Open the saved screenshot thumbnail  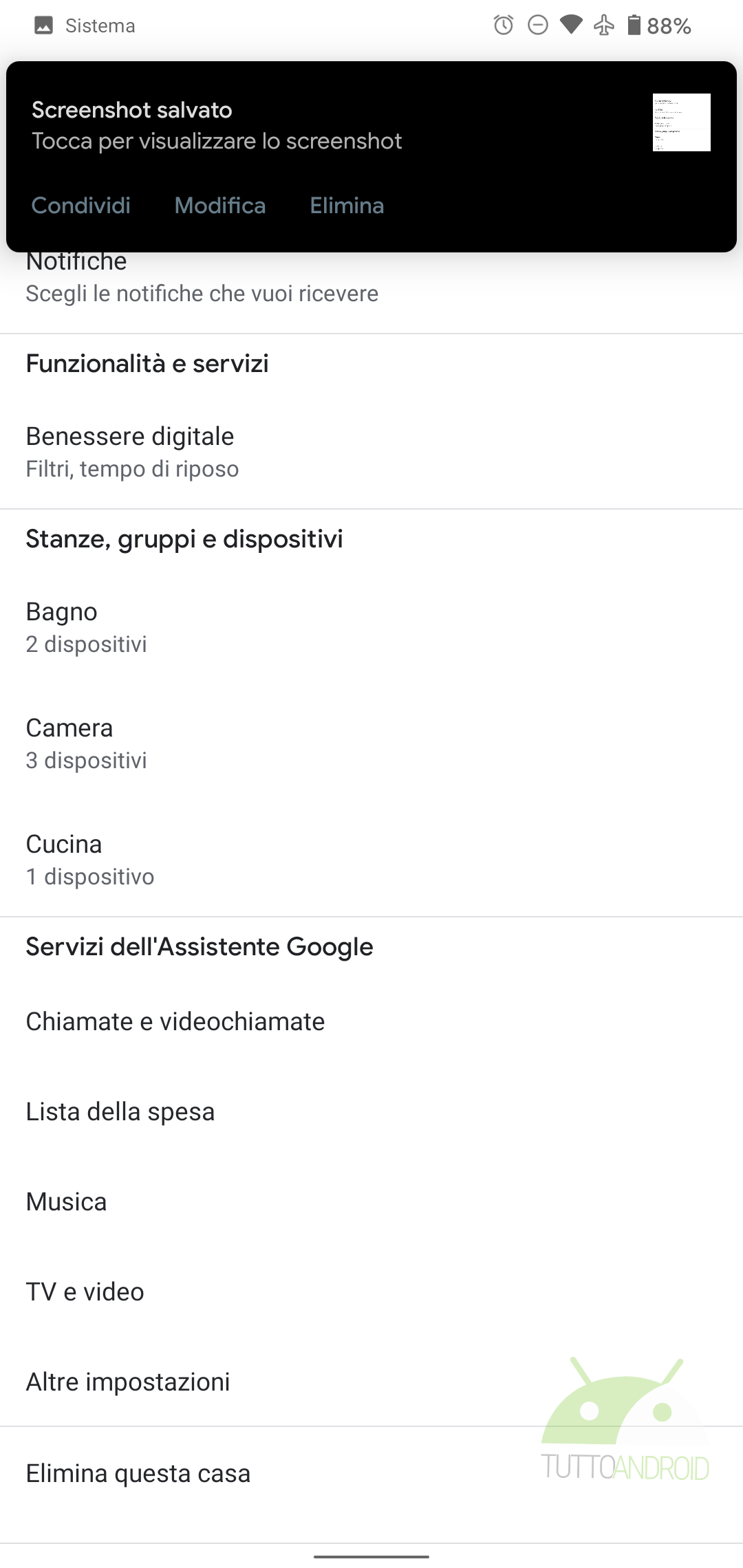[681, 122]
